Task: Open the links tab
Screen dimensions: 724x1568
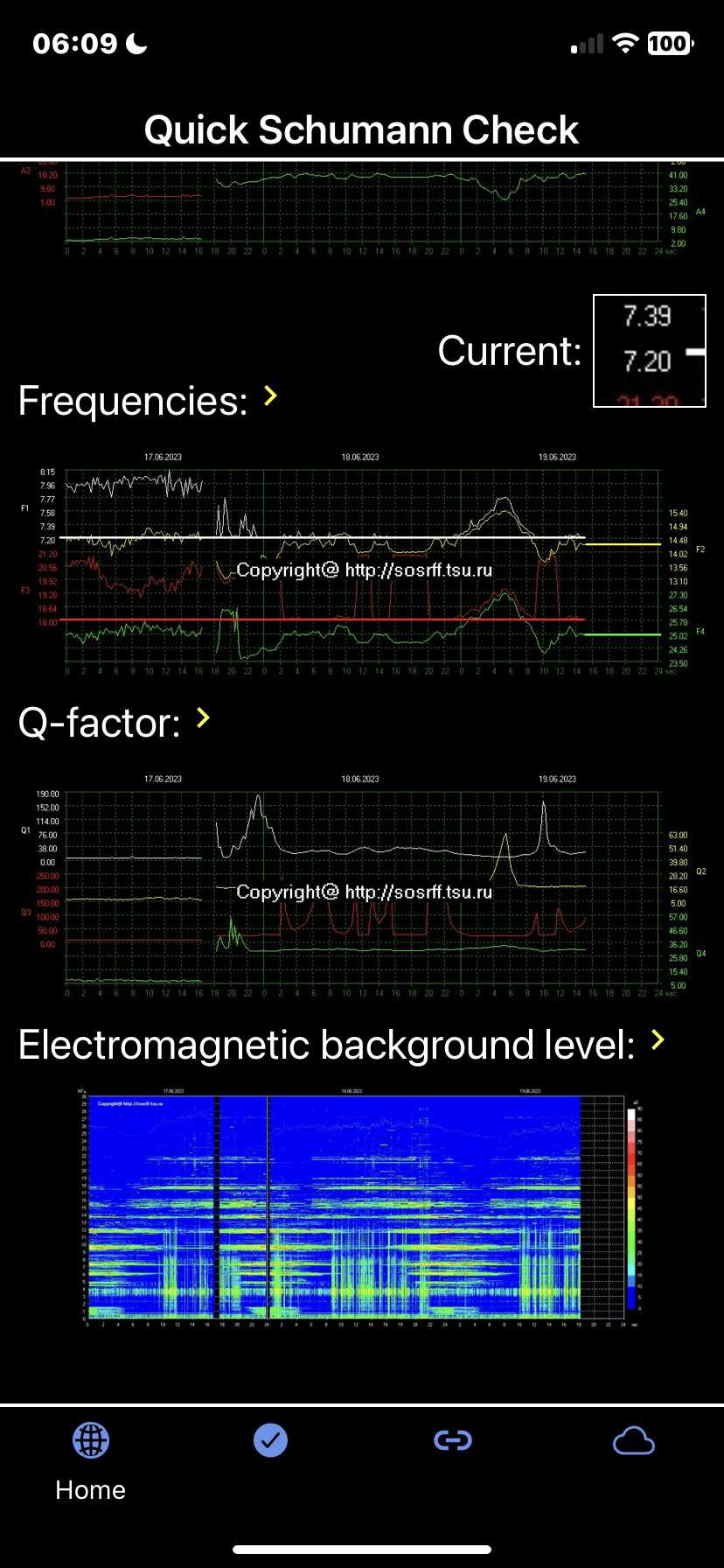Action: (x=453, y=1440)
